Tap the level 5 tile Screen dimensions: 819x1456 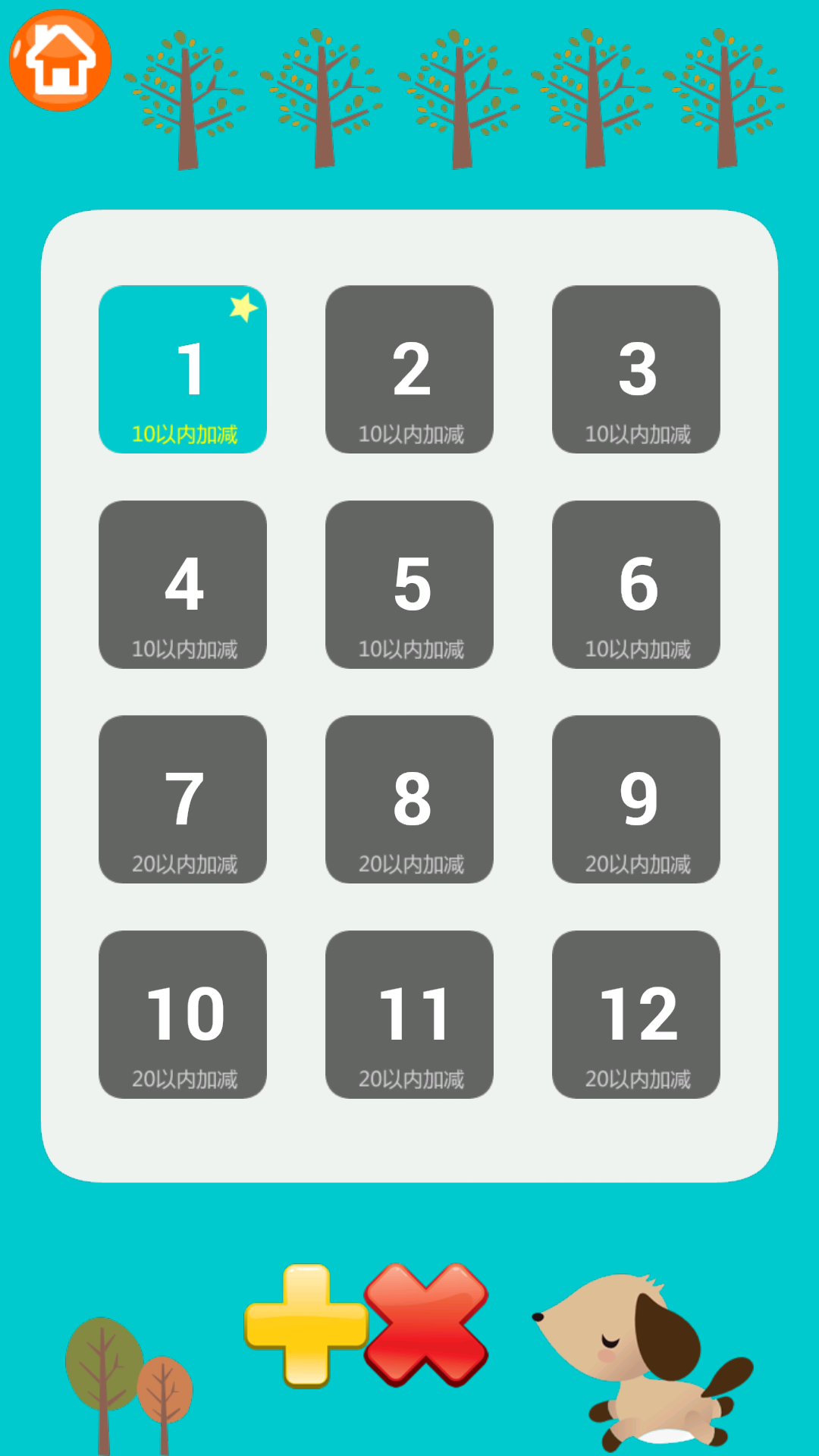coord(409,584)
